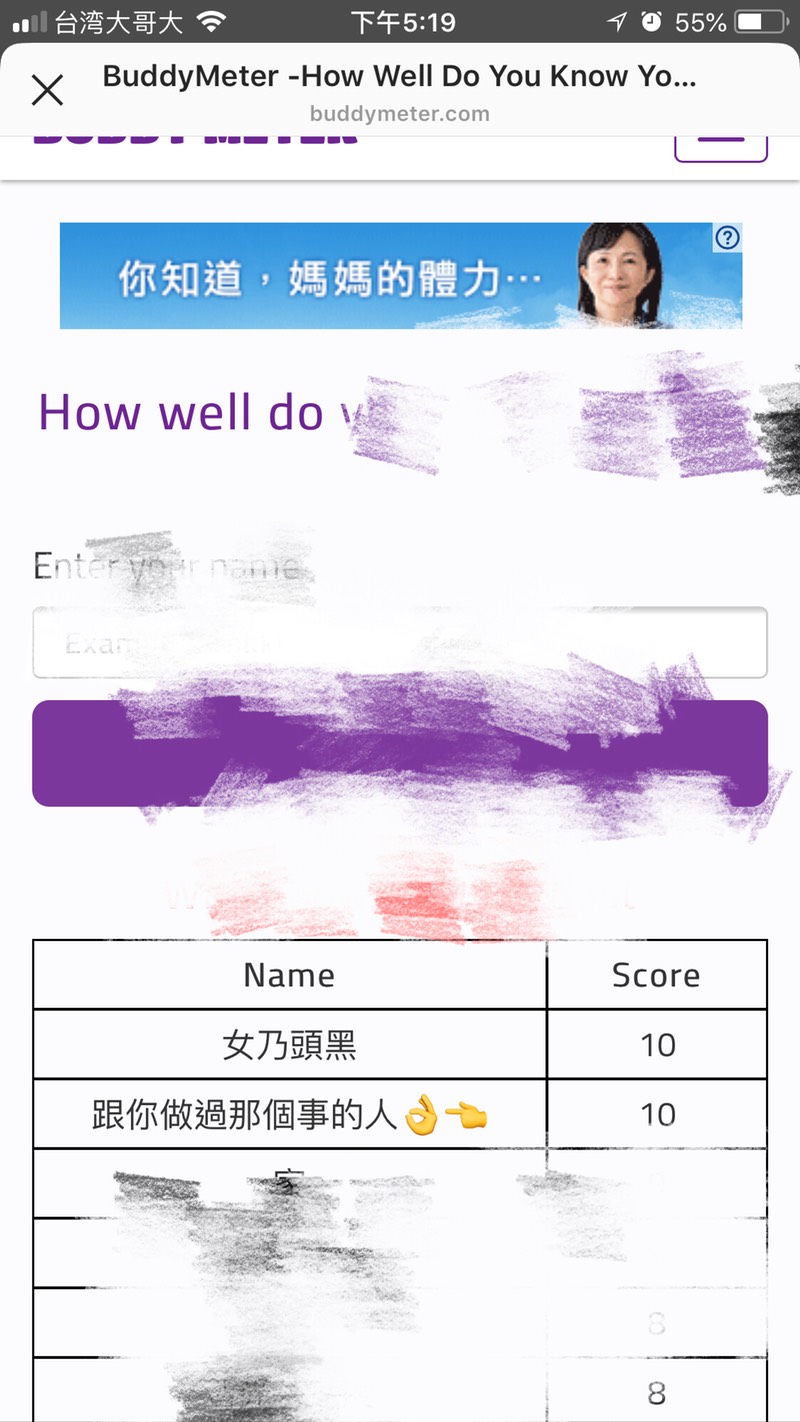
Task: Enter your name in the text field
Action: [x=400, y=643]
